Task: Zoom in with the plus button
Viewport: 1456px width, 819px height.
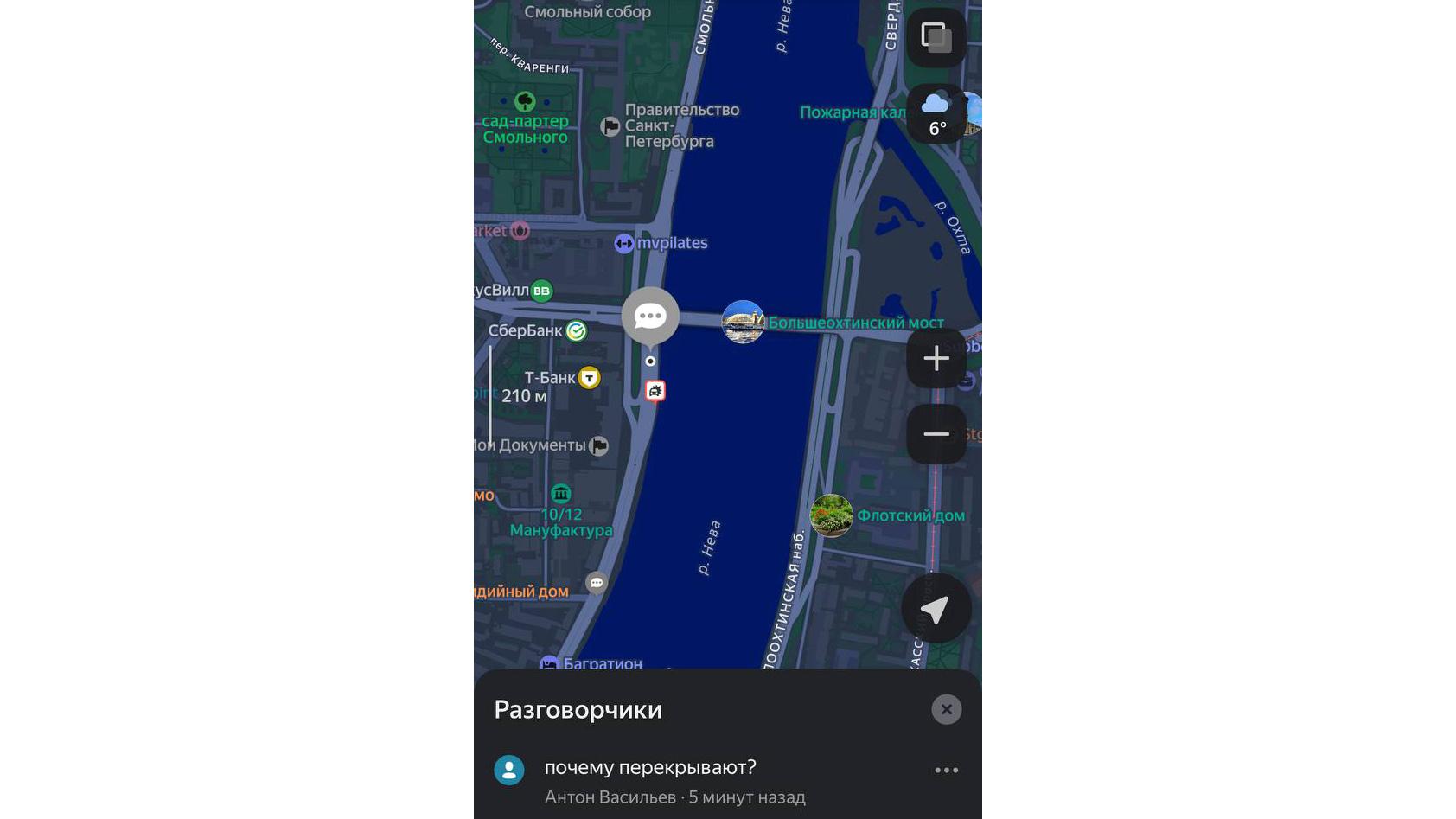Action: [x=936, y=358]
